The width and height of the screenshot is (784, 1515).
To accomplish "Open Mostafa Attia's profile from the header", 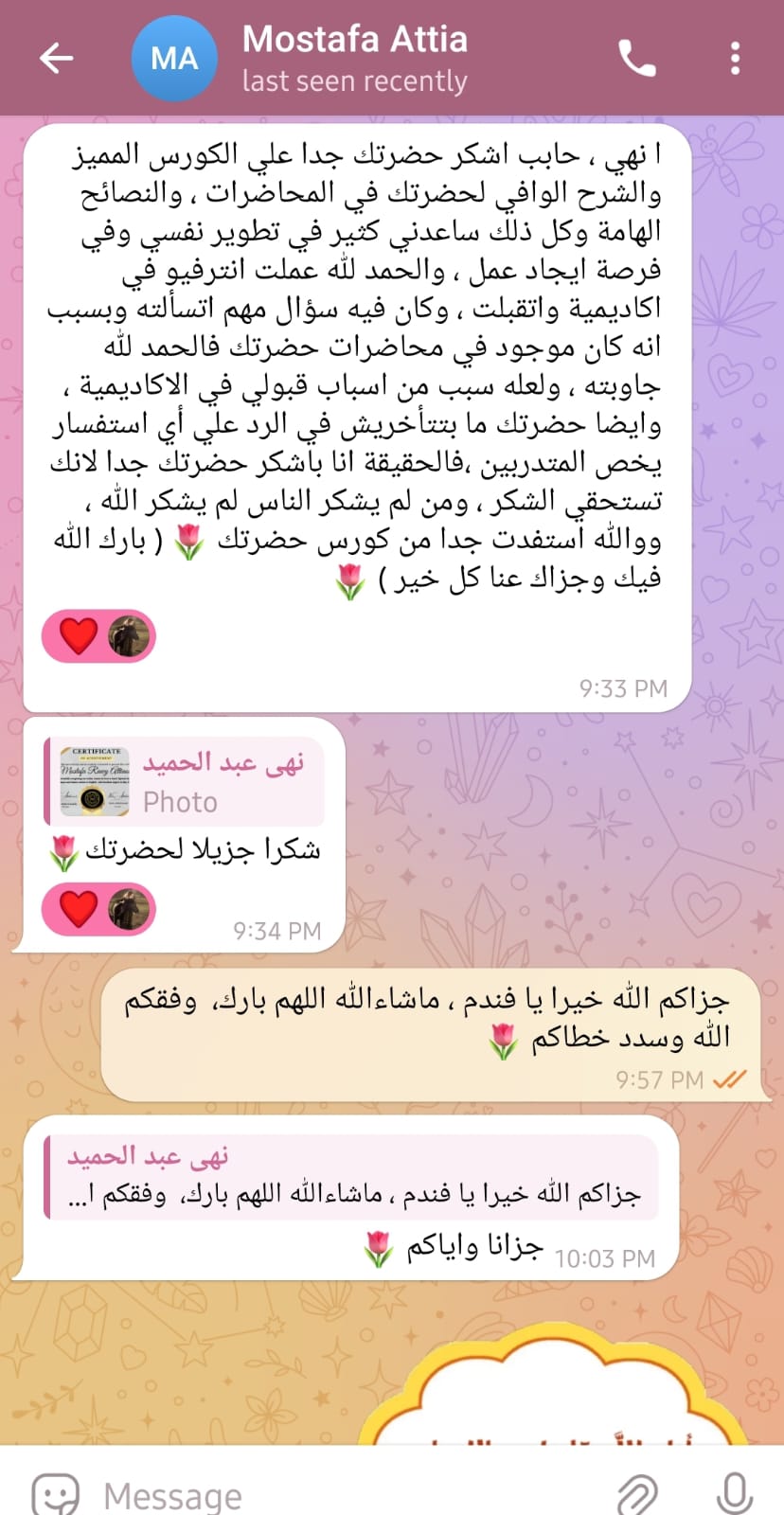I will click(x=354, y=59).
